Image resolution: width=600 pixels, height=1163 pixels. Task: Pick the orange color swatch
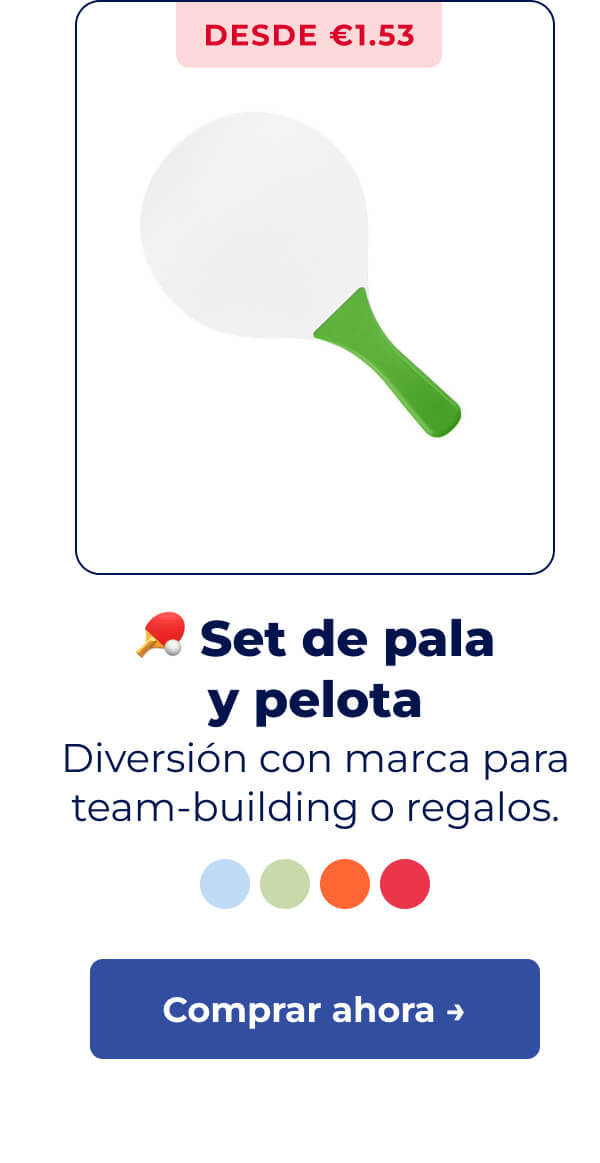coord(345,884)
